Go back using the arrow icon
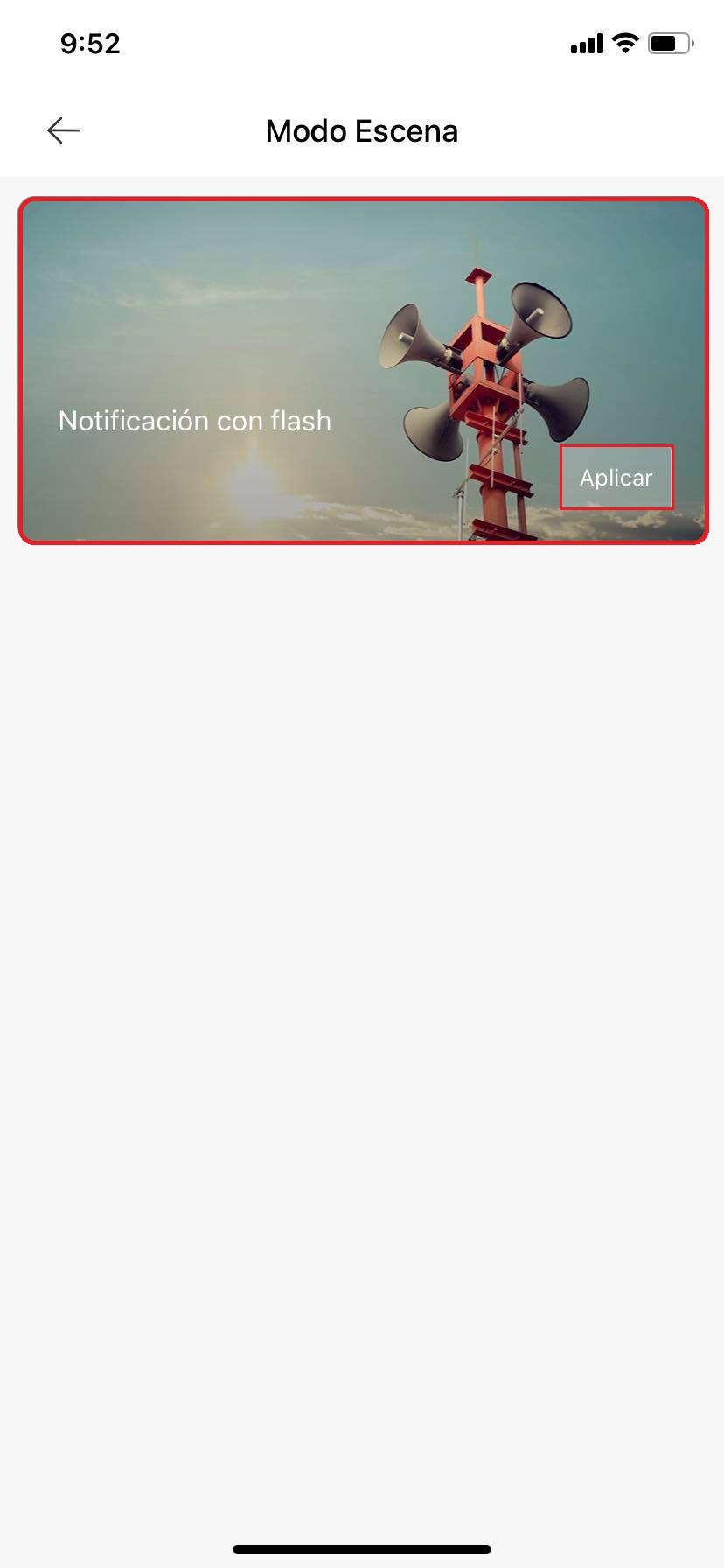This screenshot has height=1568, width=724. (x=64, y=131)
